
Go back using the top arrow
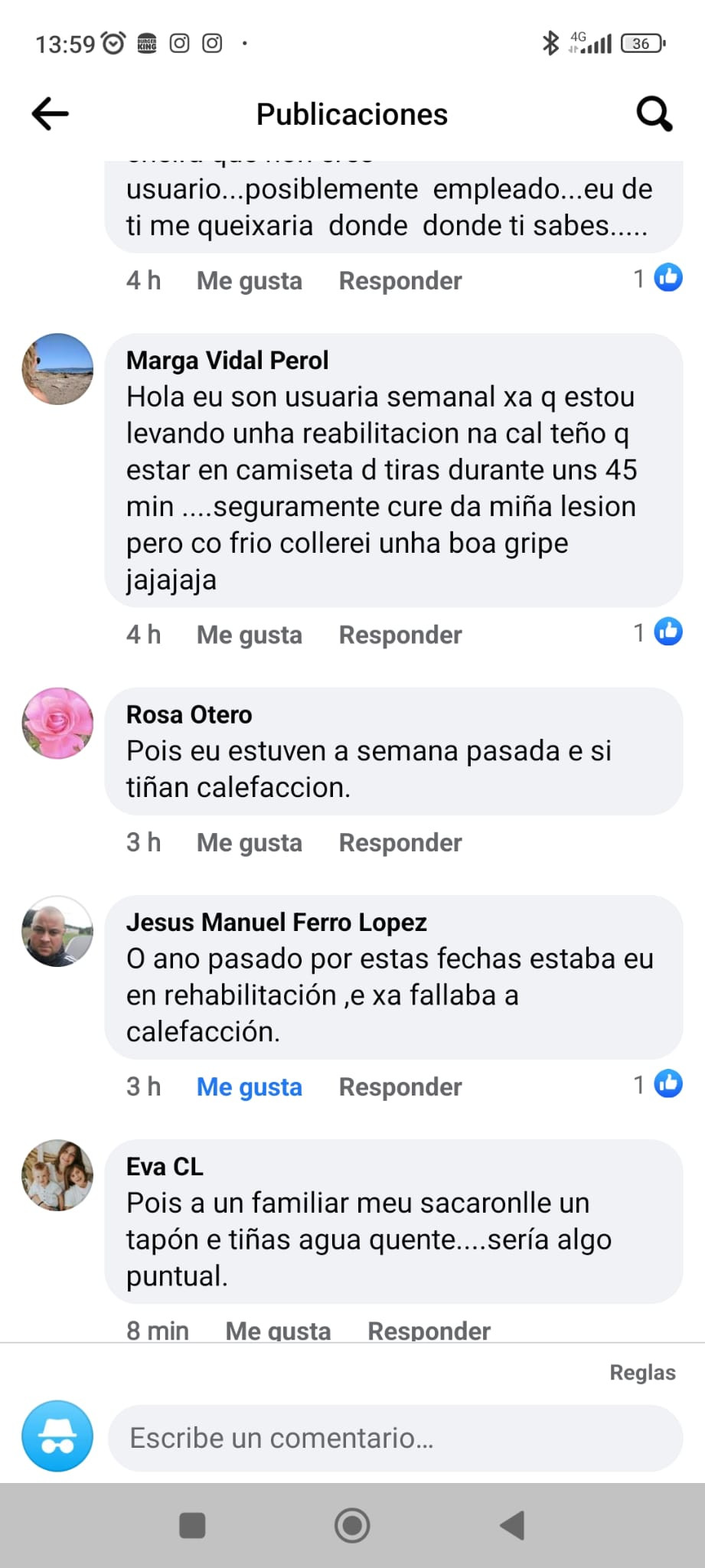click(x=51, y=114)
